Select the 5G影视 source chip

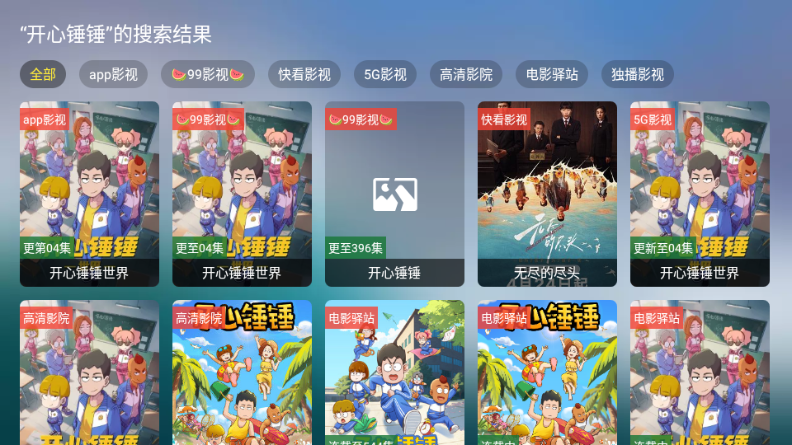(x=385, y=74)
